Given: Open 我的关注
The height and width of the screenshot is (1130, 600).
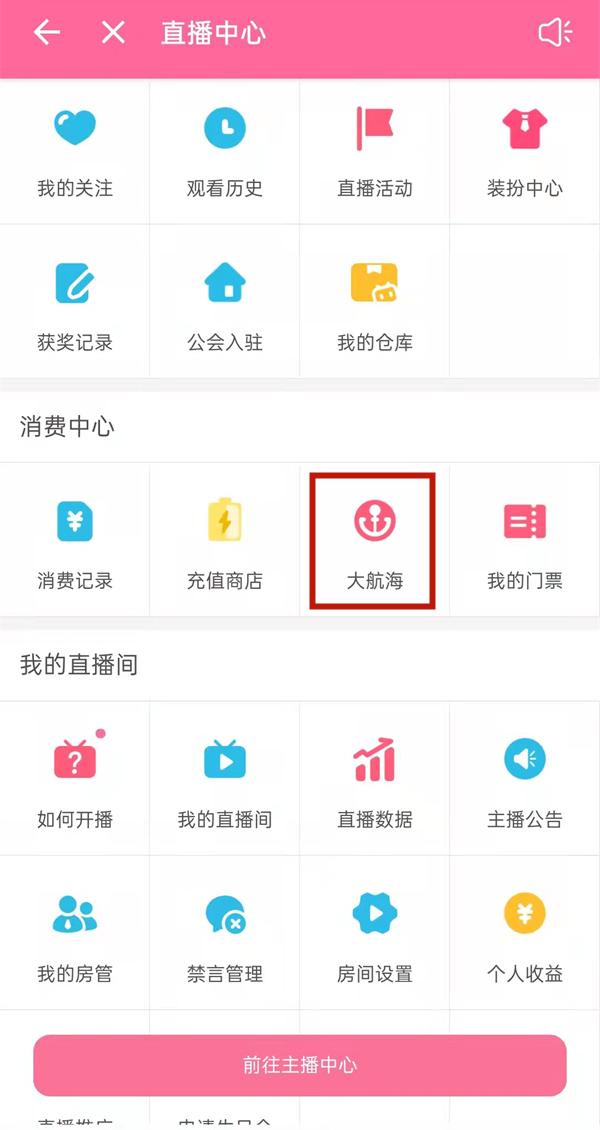Looking at the screenshot, I should pyautogui.click(x=75, y=151).
